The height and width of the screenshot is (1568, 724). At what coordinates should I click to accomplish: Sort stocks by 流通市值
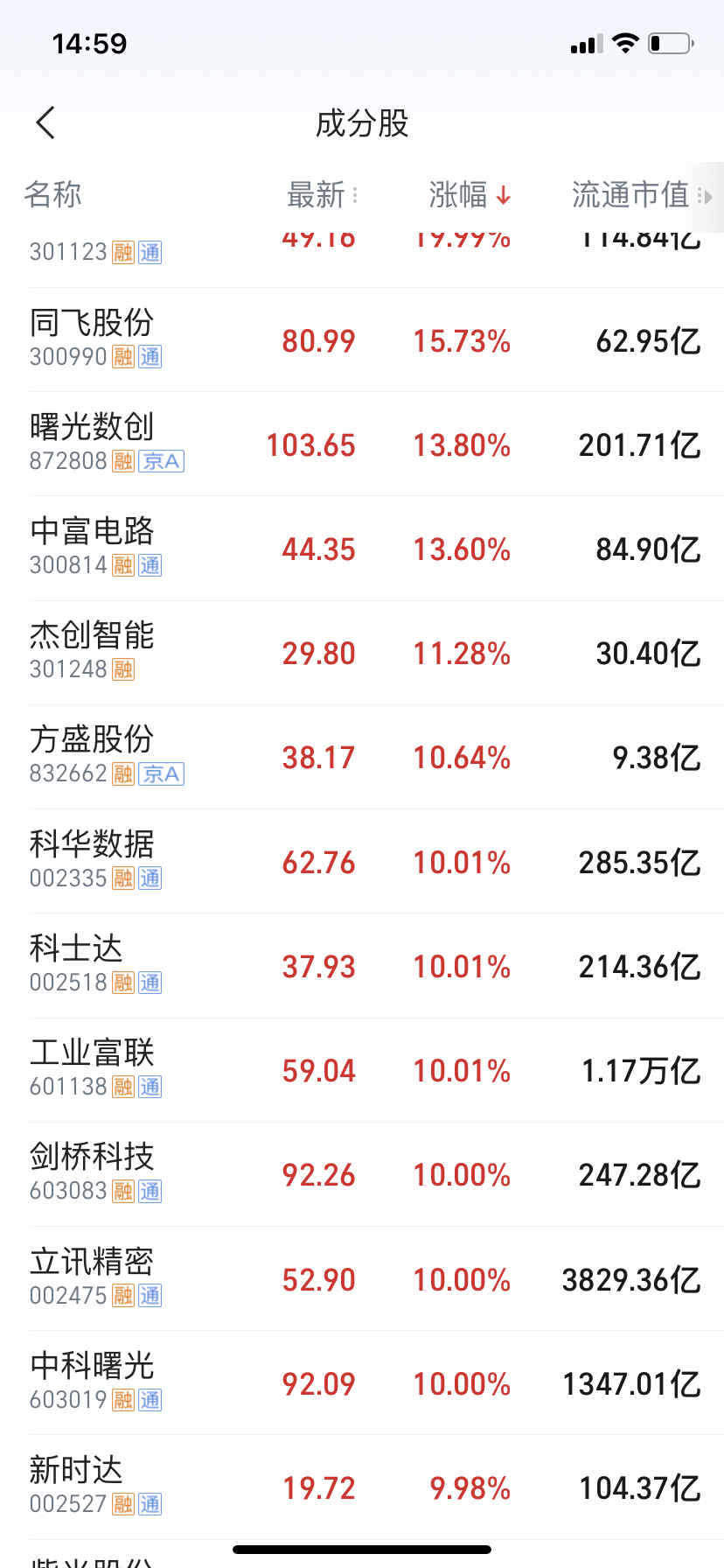(x=642, y=195)
